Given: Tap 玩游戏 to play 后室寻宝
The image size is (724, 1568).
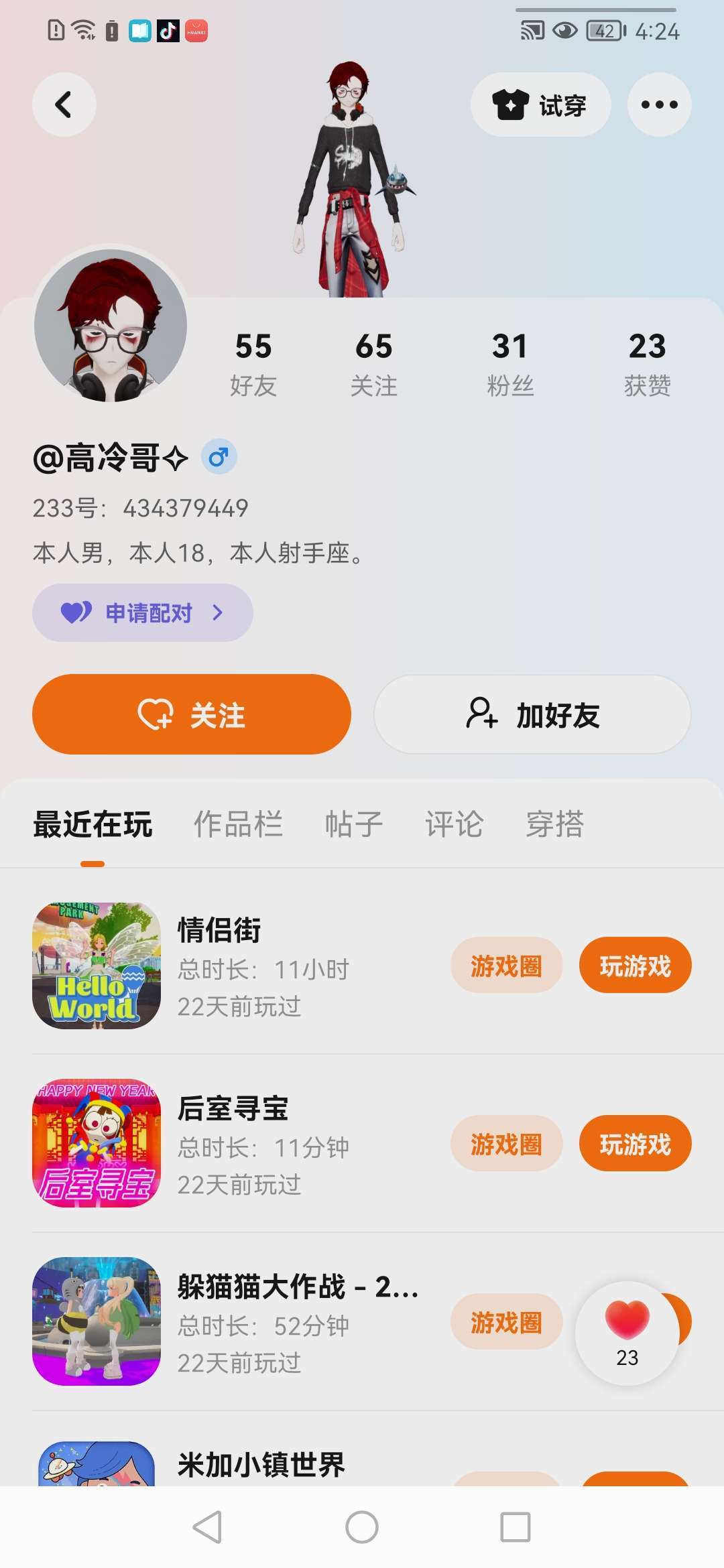Looking at the screenshot, I should [635, 1144].
